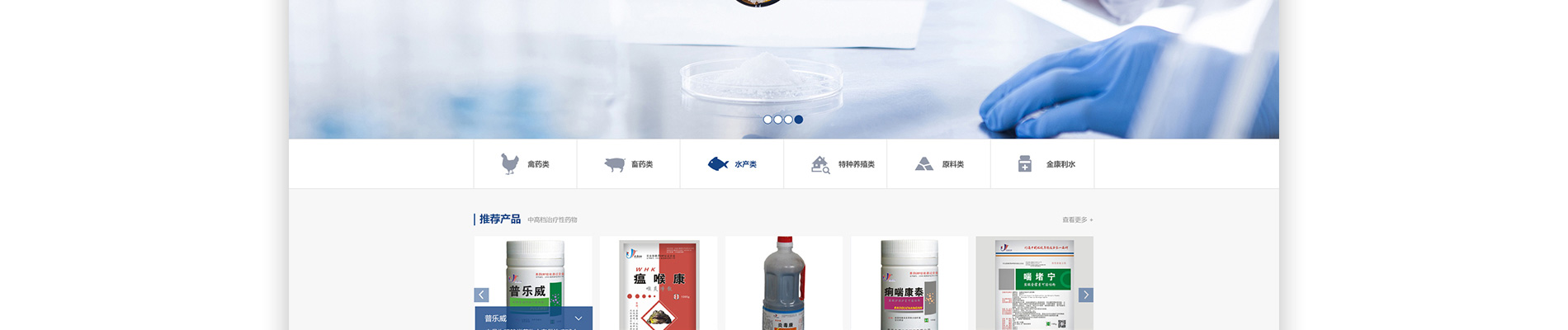The image size is (1568, 330).
Task: Switch to the 水产类 category
Action: tap(732, 164)
